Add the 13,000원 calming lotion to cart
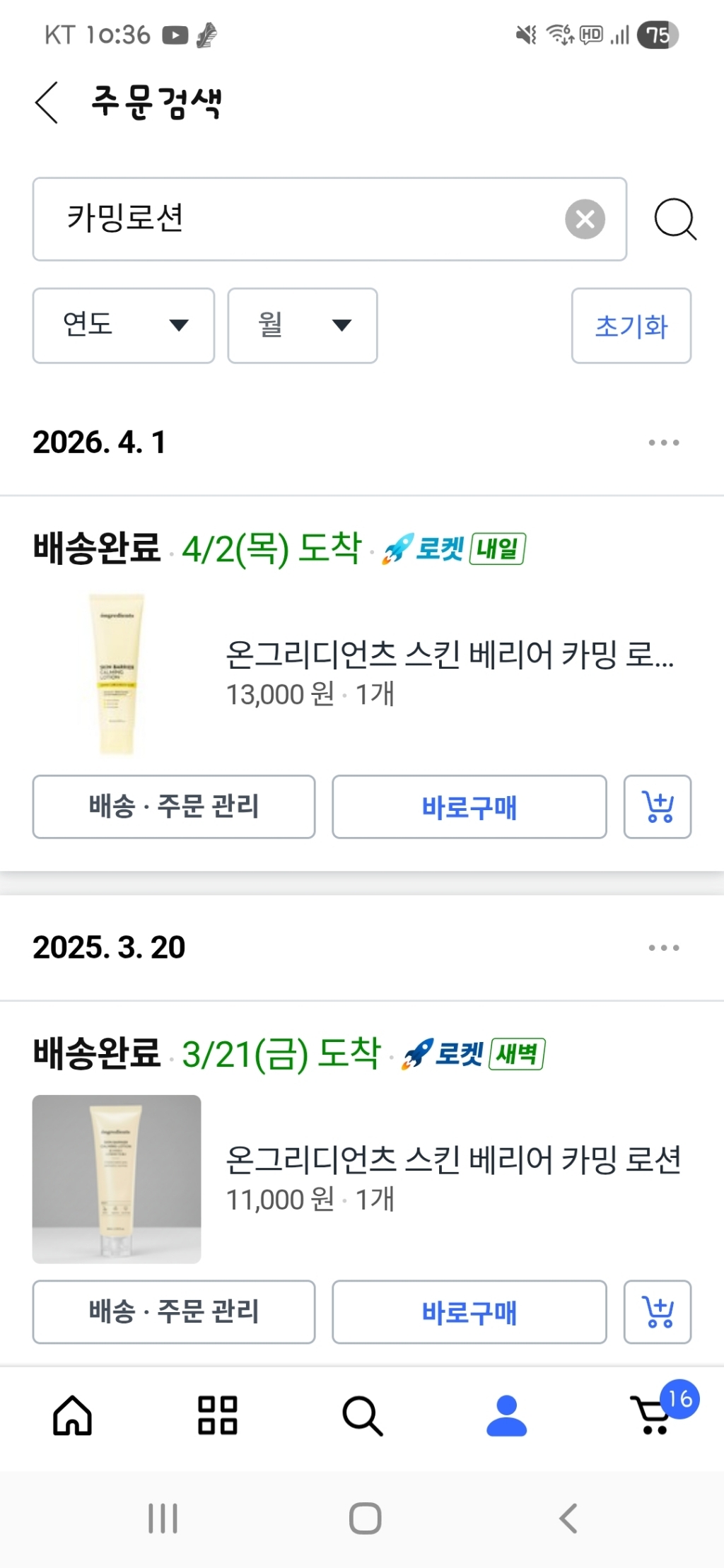 (657, 807)
